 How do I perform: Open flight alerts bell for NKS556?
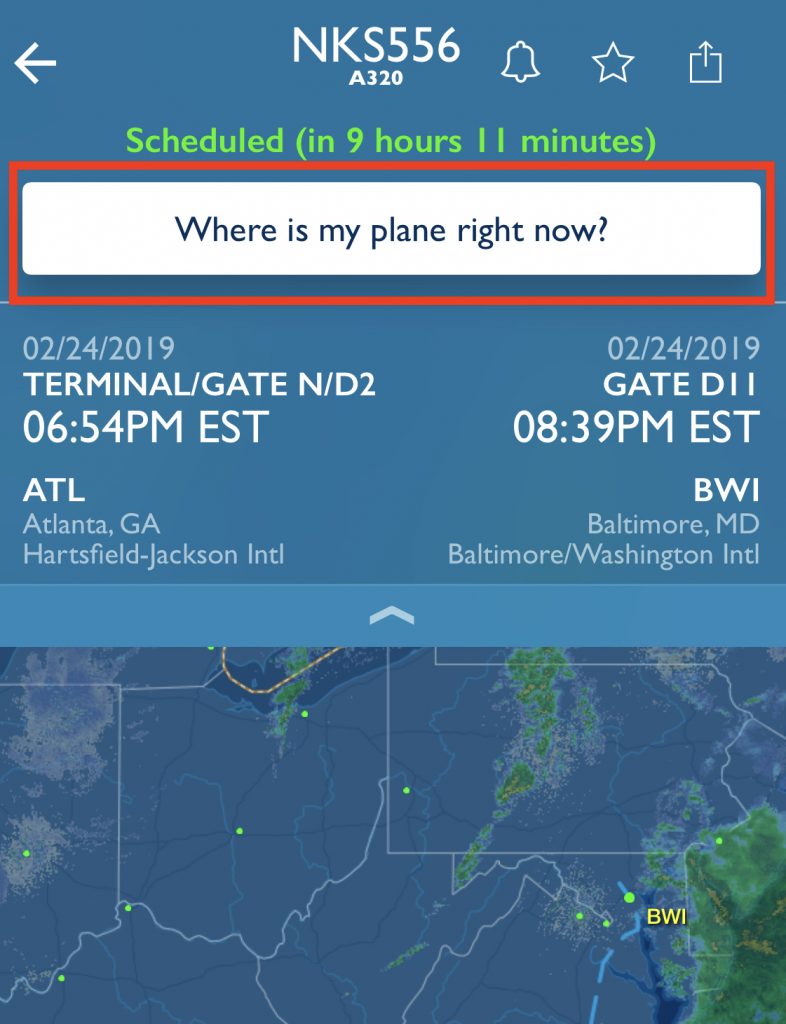(519, 63)
